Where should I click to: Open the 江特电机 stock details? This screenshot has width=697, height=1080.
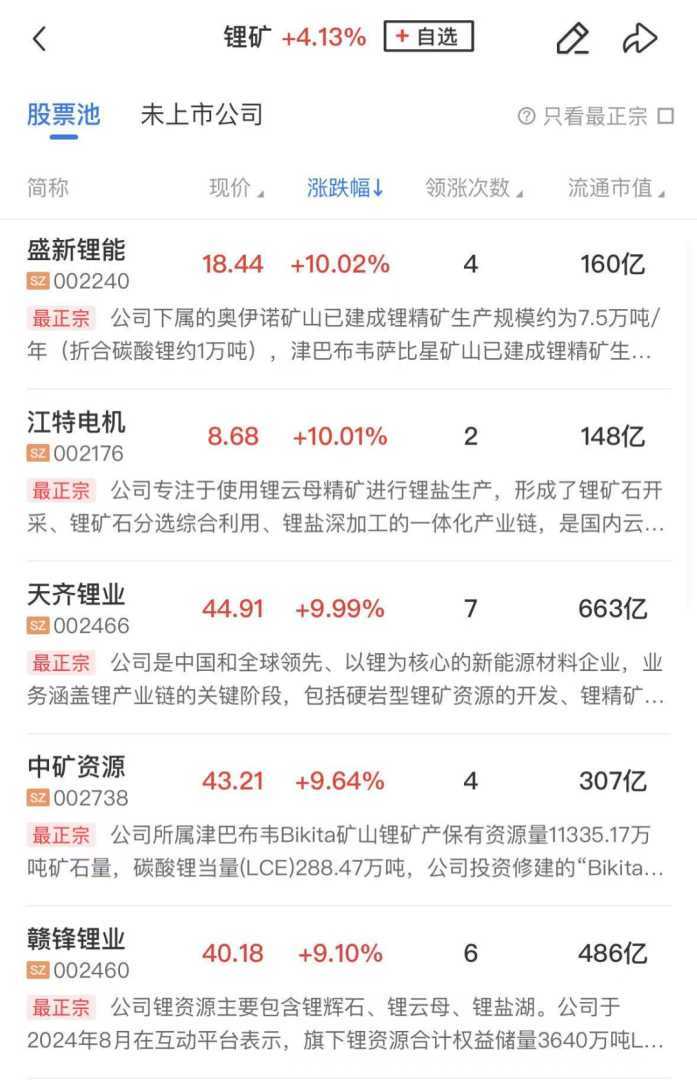(x=76, y=422)
